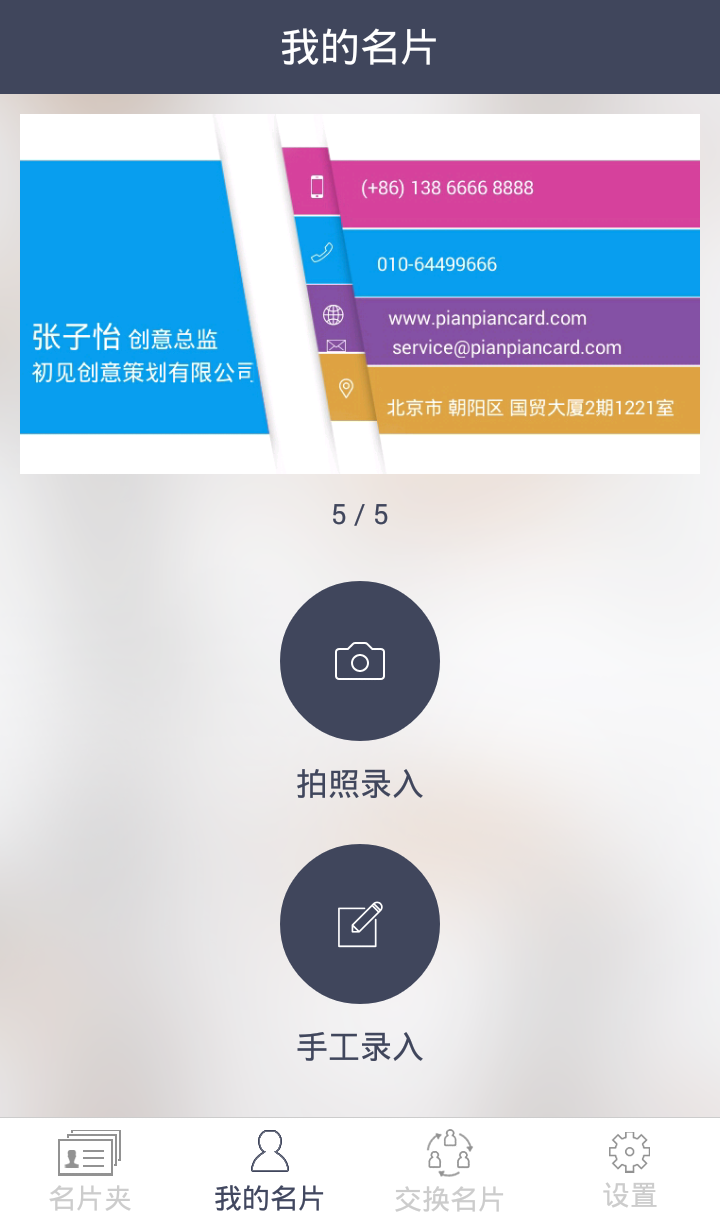Go to the 交换名片 tab
Image resolution: width=720 pixels, height=1228 pixels.
pos(450,1171)
